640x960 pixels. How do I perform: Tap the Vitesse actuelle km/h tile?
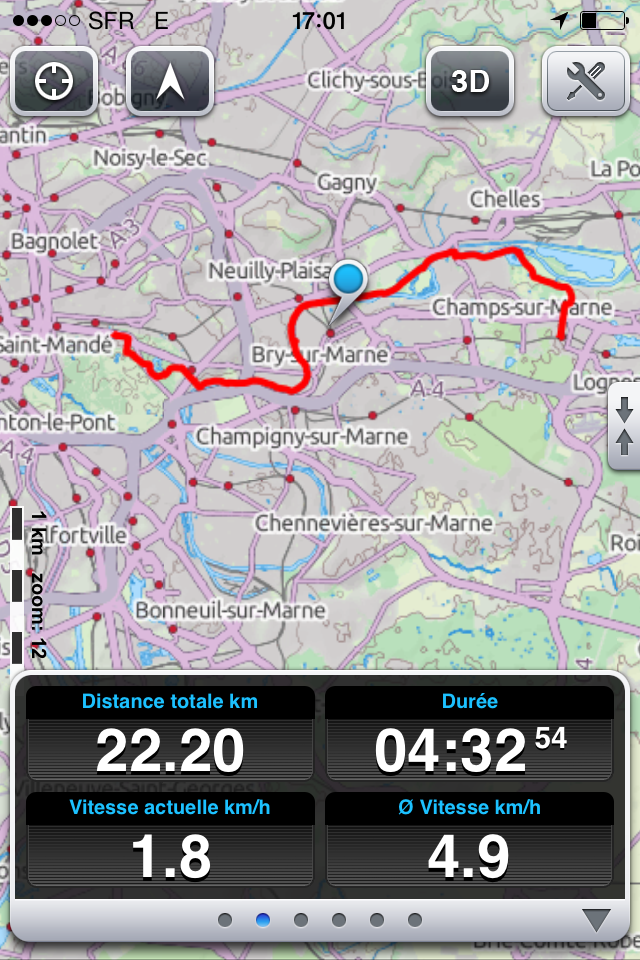170,840
